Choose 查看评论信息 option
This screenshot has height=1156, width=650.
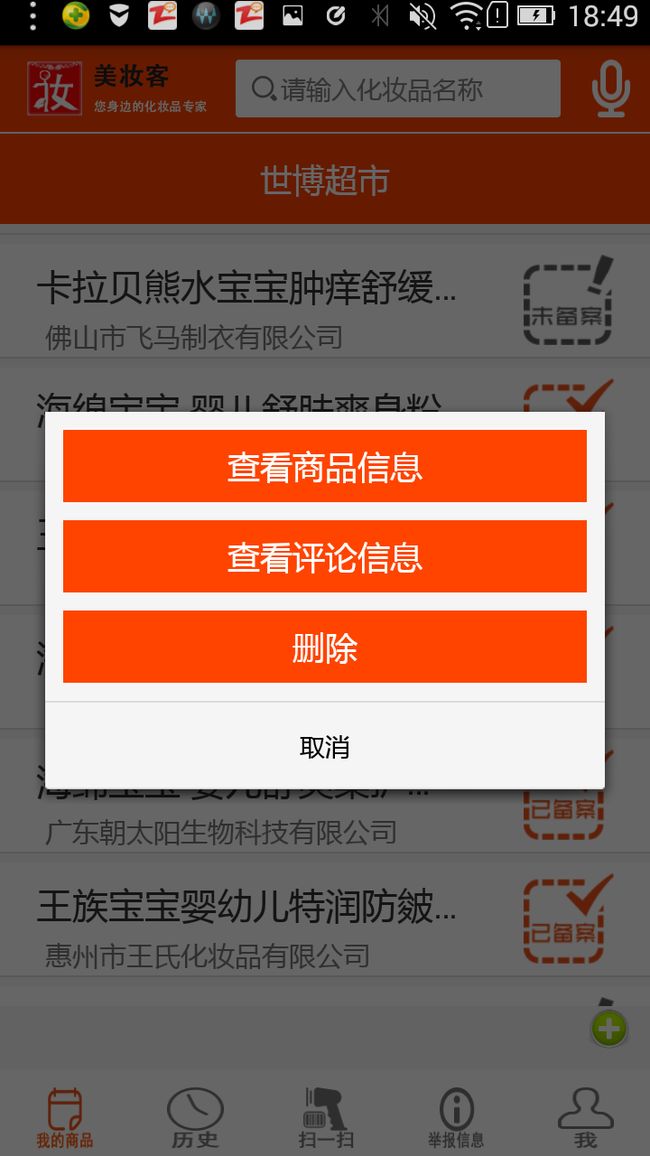[x=324, y=557]
